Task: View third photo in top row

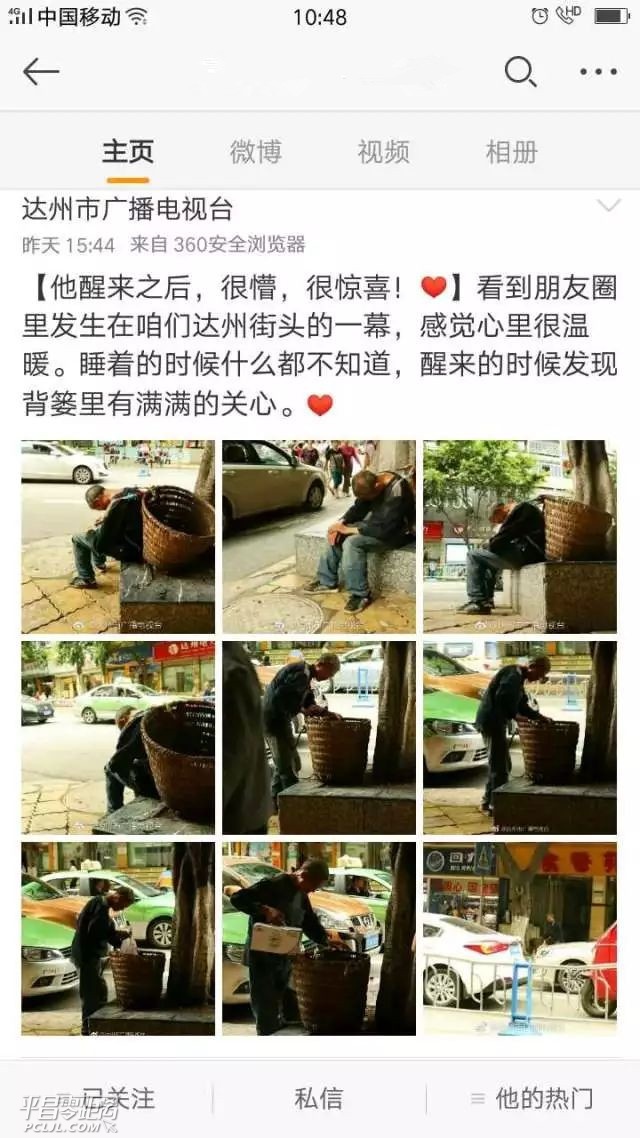Action: 519,537
